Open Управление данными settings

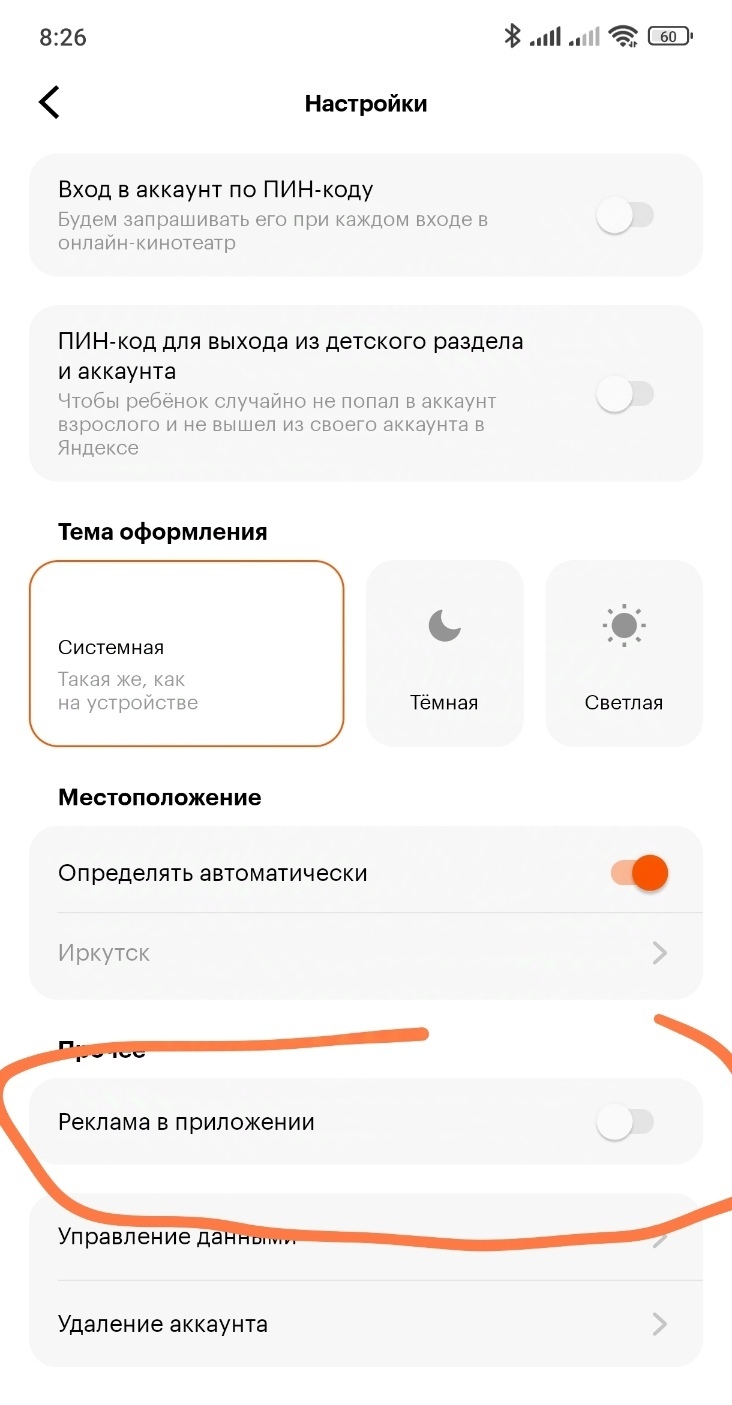click(366, 1237)
